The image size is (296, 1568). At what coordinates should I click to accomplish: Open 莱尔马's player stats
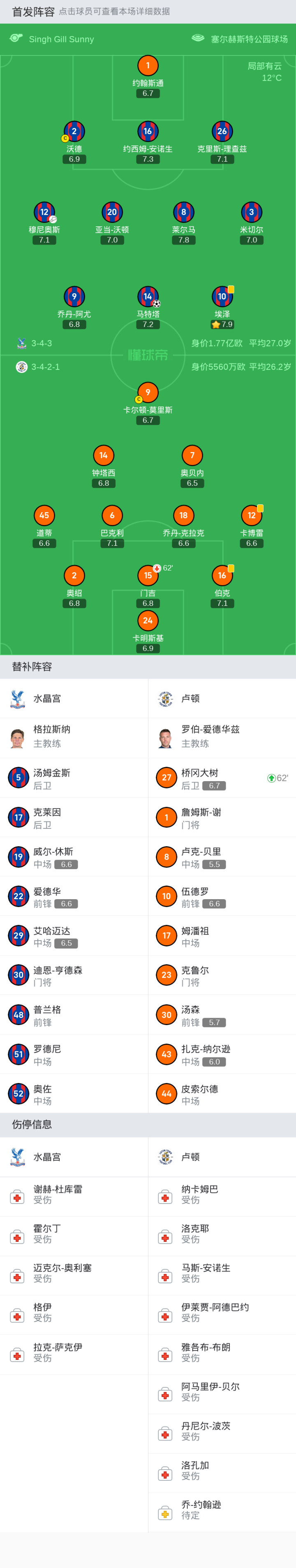(183, 212)
